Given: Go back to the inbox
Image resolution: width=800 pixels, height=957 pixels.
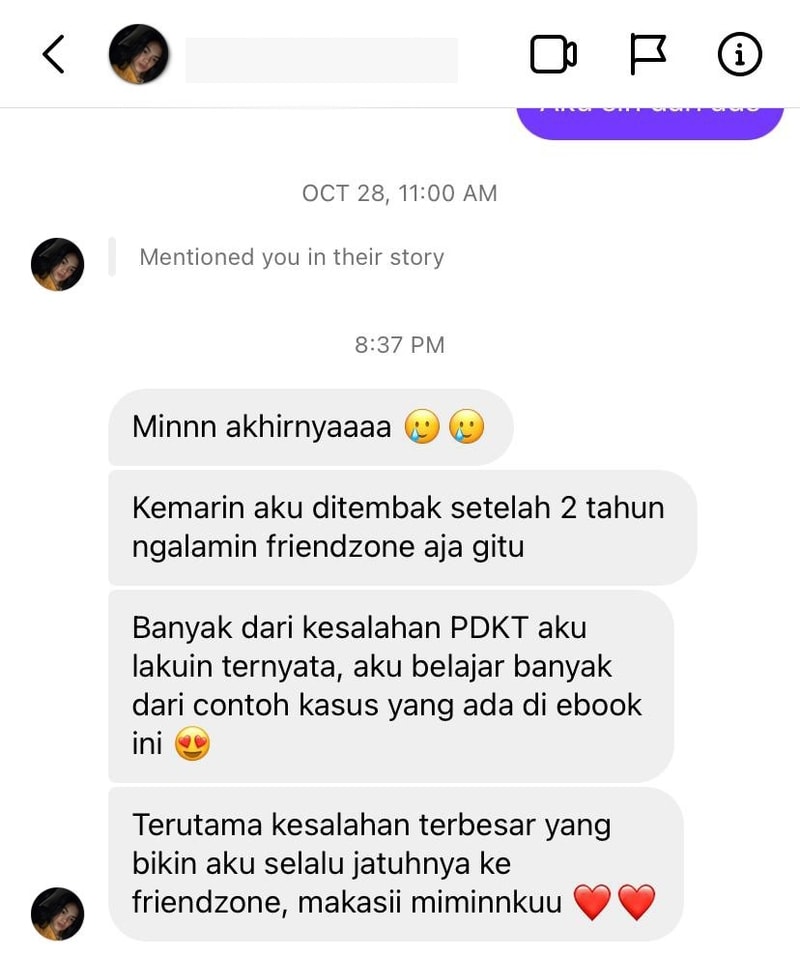Looking at the screenshot, I should tap(54, 55).
